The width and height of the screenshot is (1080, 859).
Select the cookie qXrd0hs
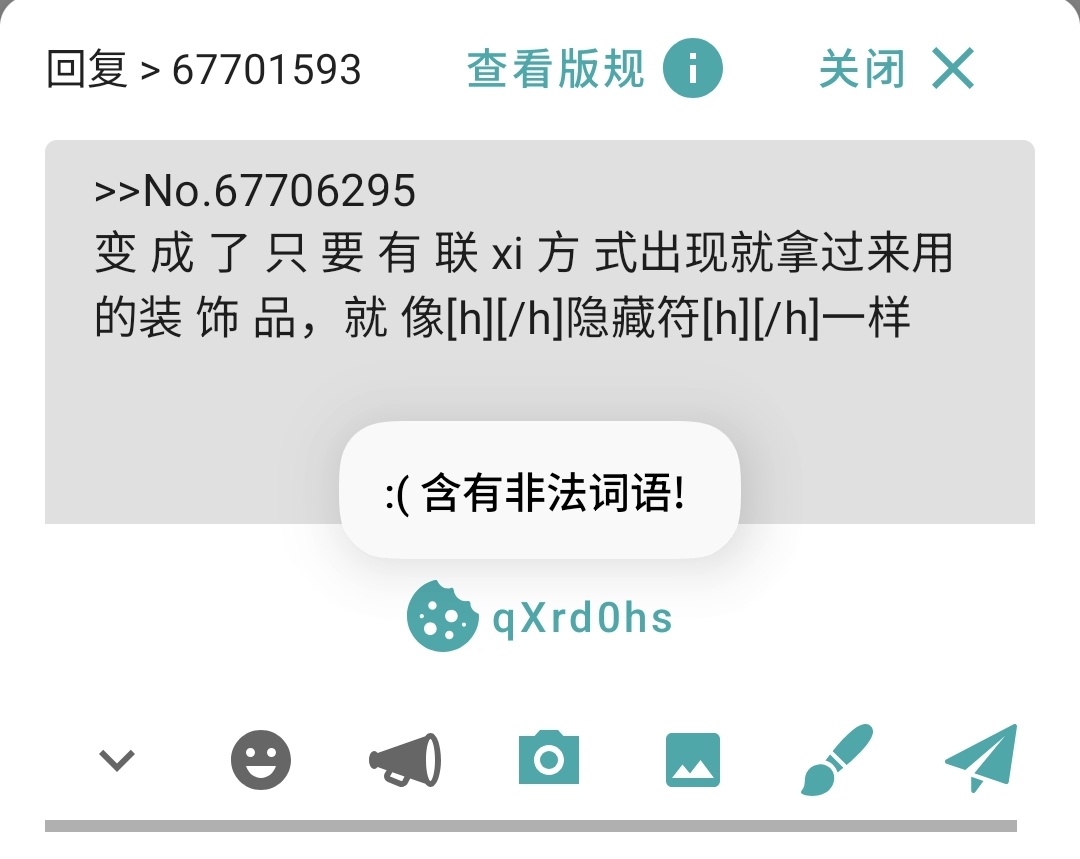click(x=539, y=618)
